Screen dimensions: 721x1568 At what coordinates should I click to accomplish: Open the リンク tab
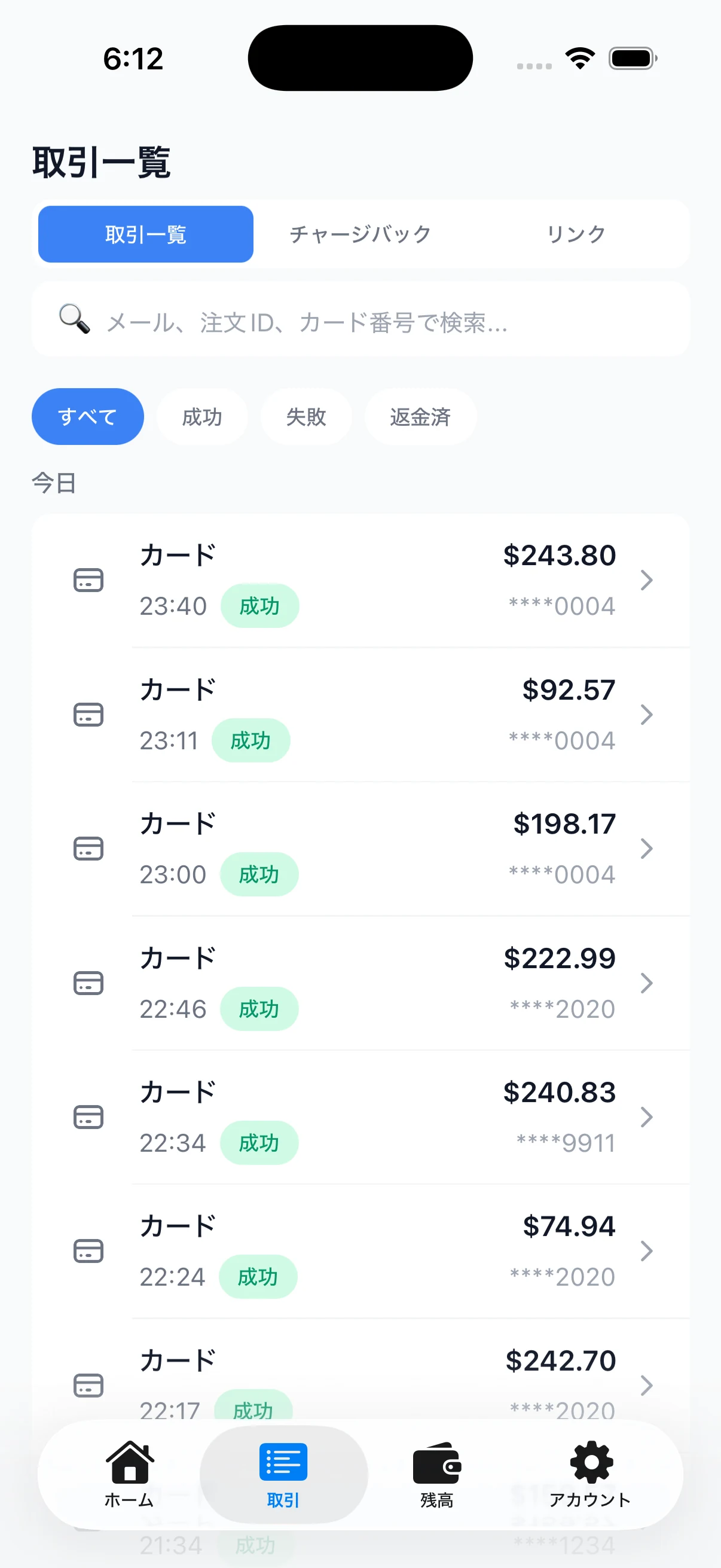click(x=575, y=234)
